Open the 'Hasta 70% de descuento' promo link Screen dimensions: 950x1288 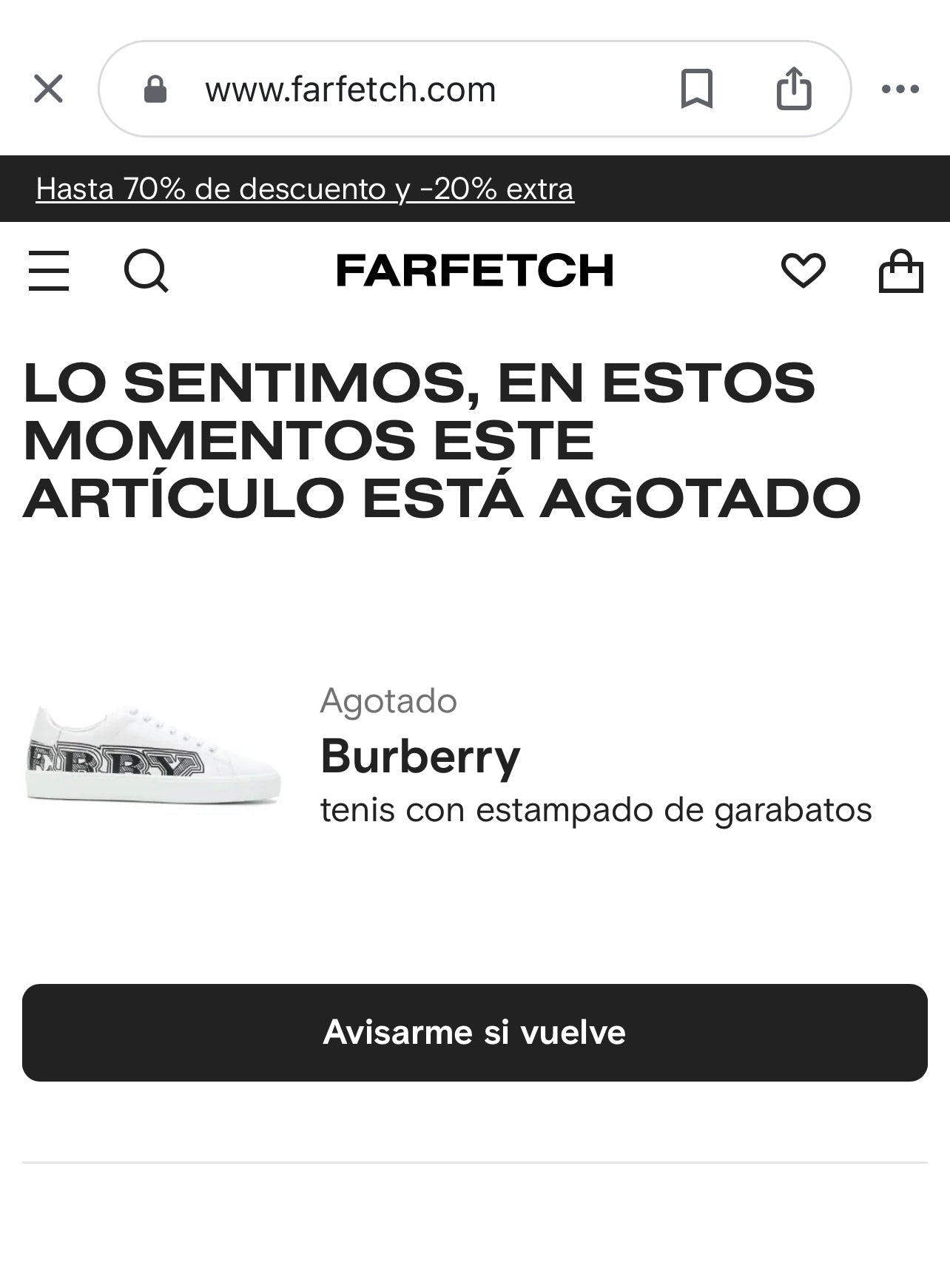(306, 189)
